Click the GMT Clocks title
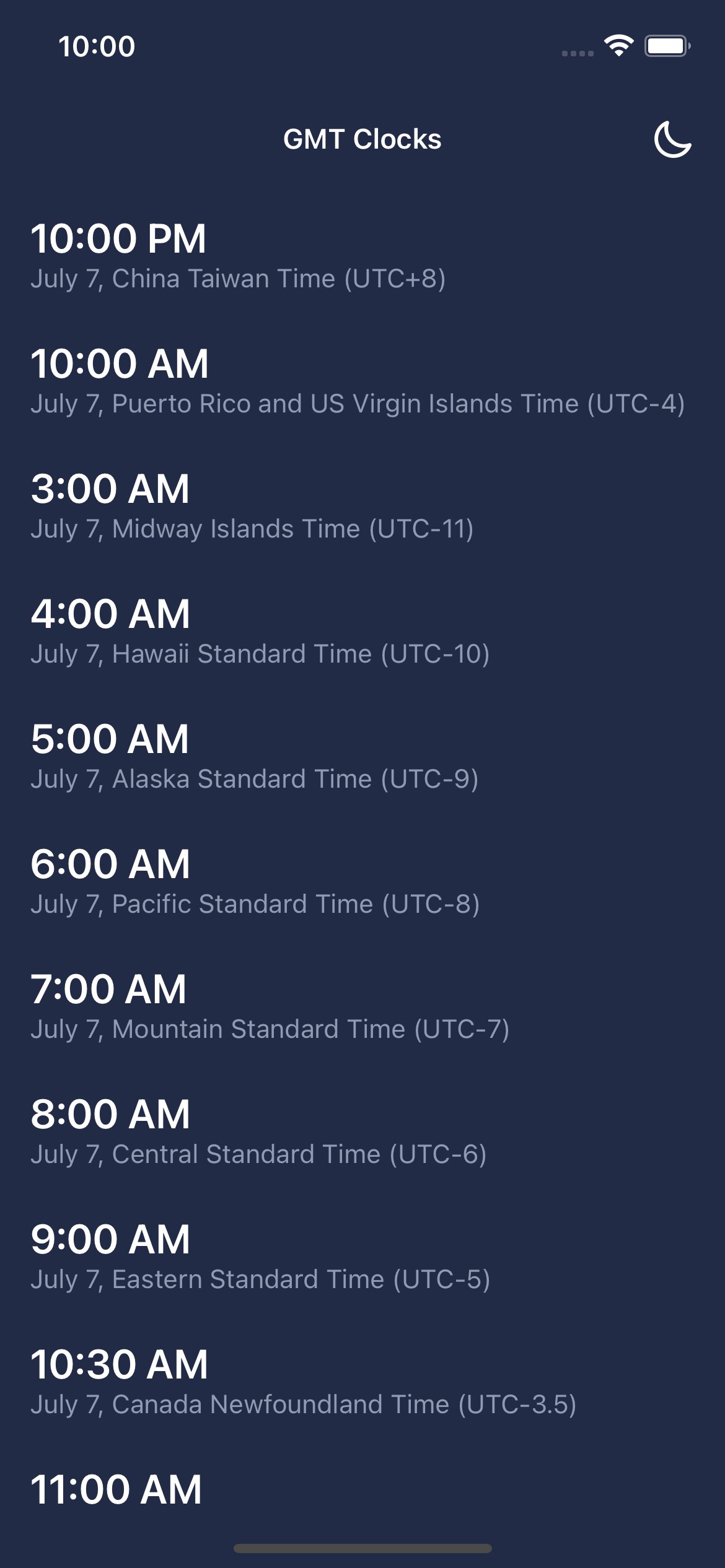 coord(362,139)
